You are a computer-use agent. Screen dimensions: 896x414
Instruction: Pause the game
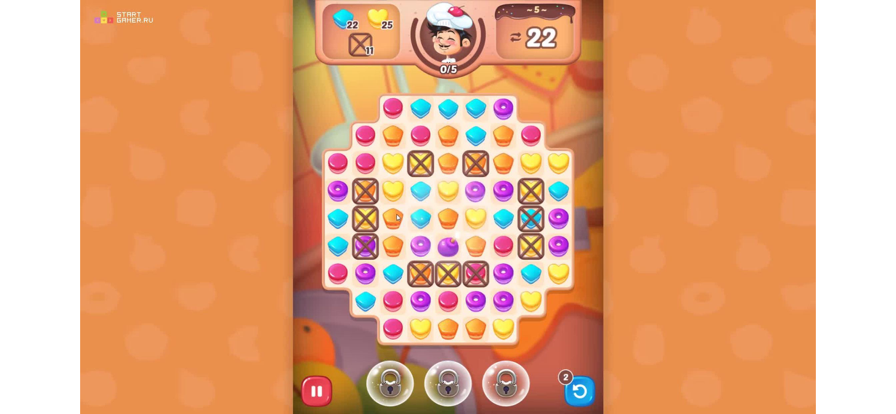pyautogui.click(x=316, y=390)
